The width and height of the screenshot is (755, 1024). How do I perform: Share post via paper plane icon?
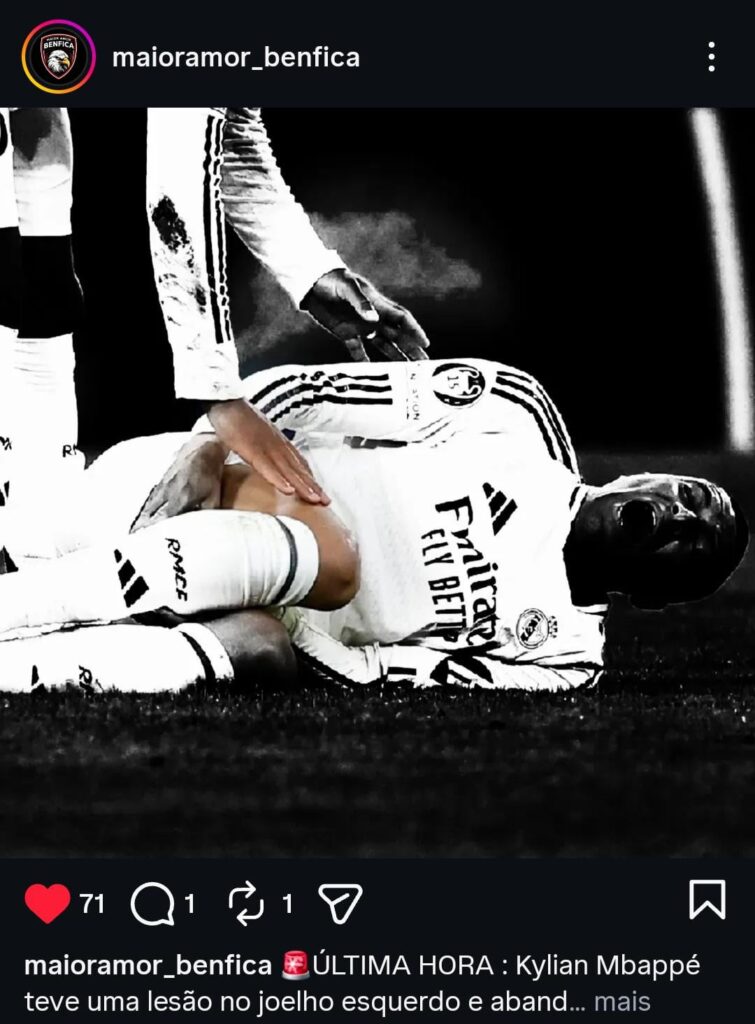click(339, 903)
